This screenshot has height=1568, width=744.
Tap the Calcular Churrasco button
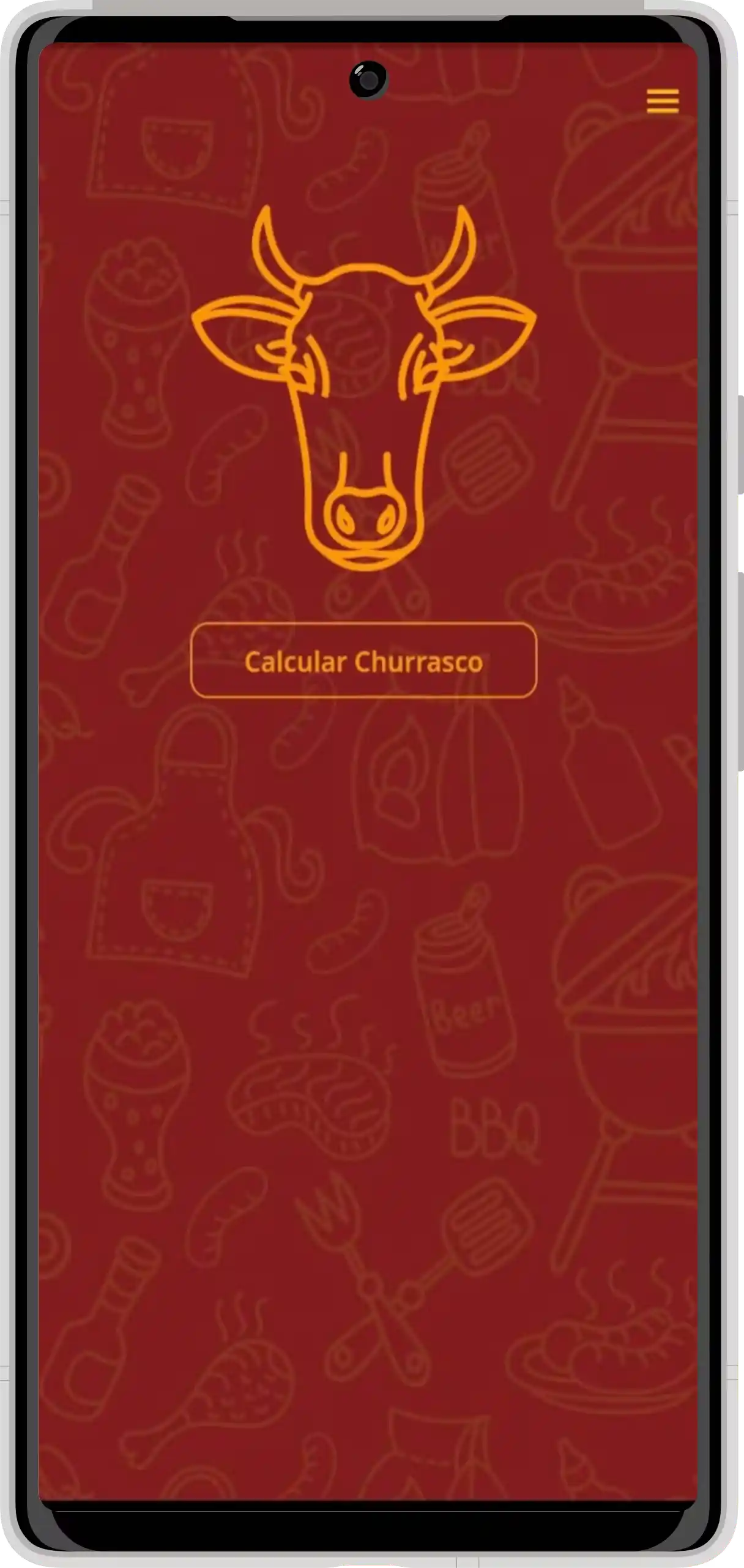[363, 661]
